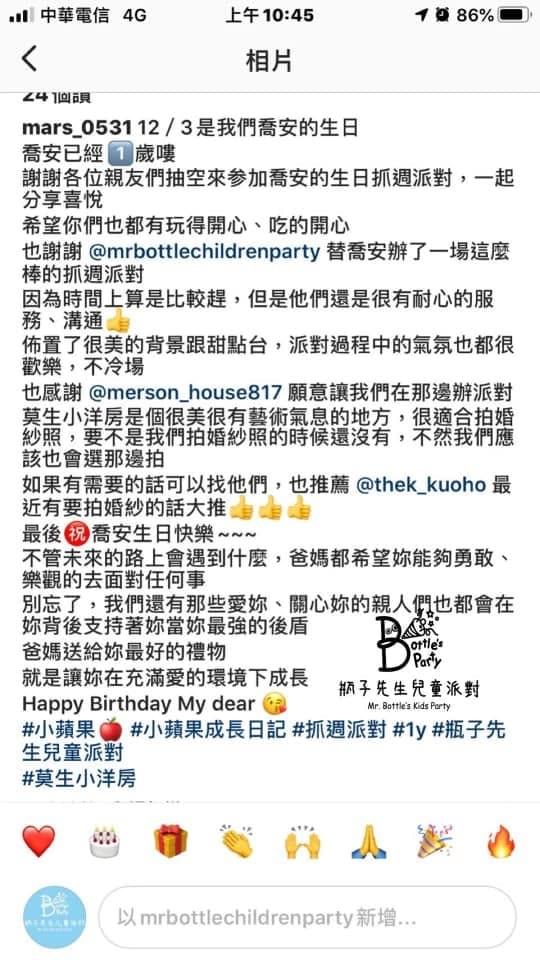Insert the birthday cake emoji

pos(105,841)
